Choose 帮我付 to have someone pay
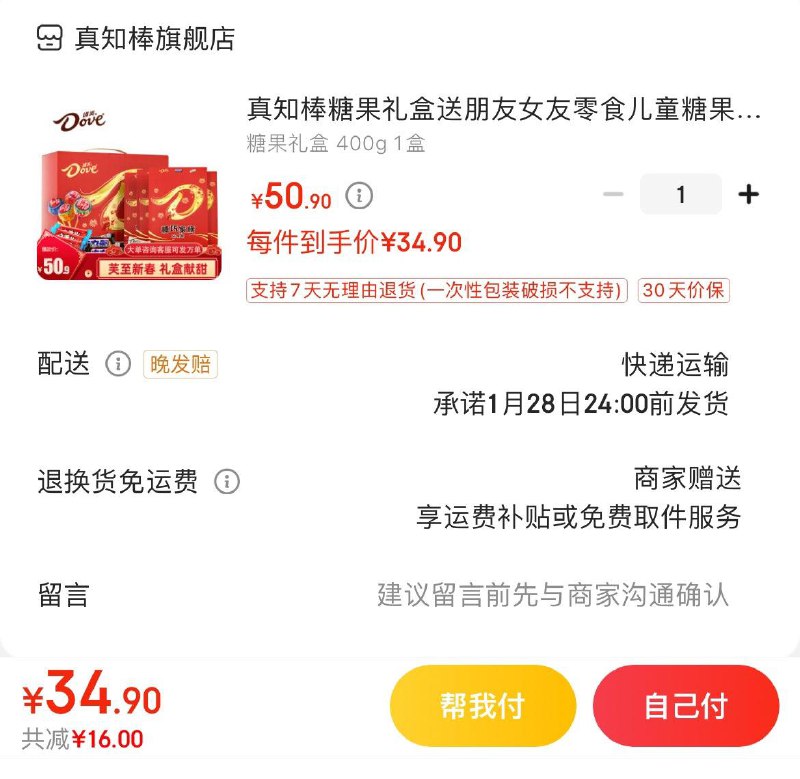The image size is (800, 779). coord(482,706)
